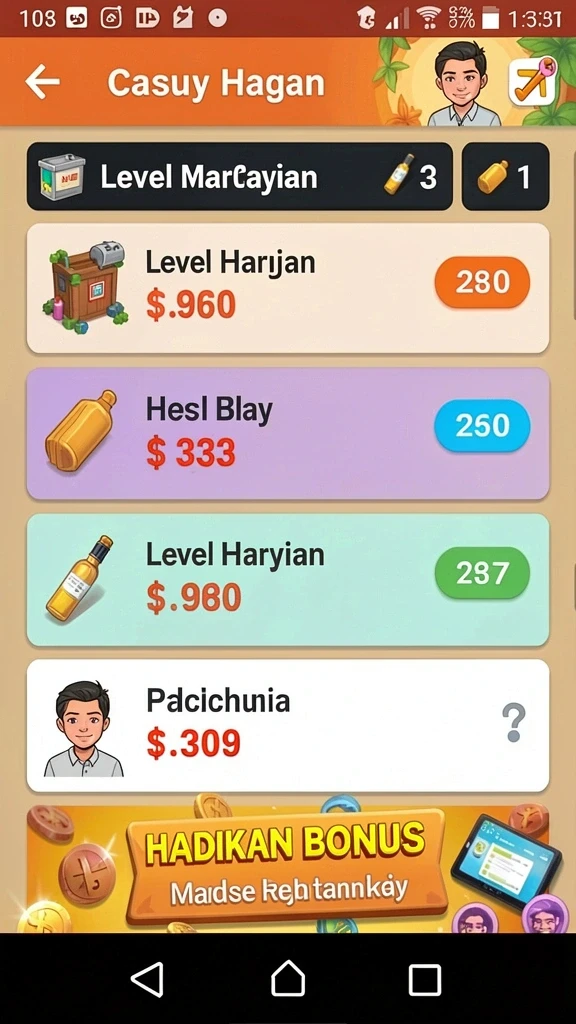The image size is (576, 1024).
Task: Tap the green 287 button
Action: click(482, 573)
